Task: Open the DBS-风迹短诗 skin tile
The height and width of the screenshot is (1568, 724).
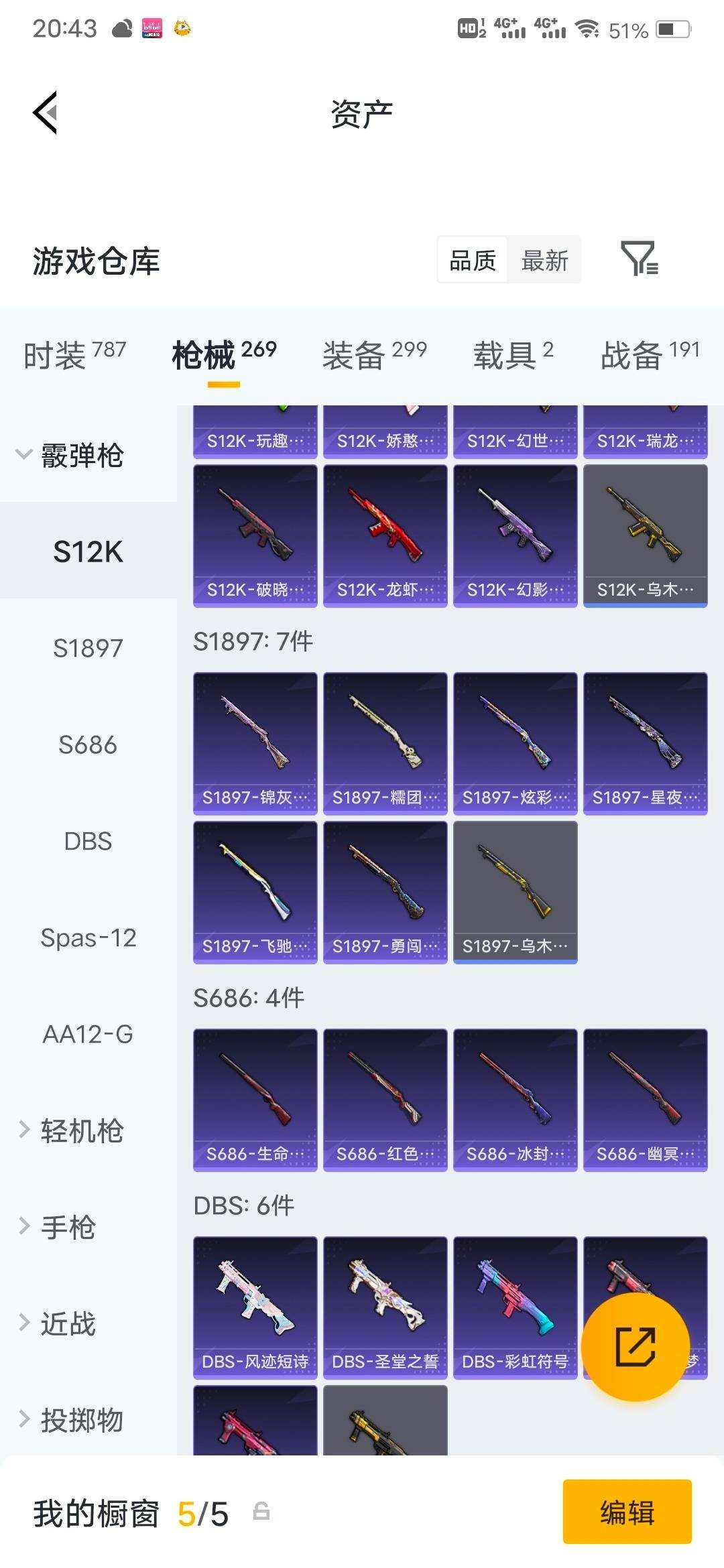Action: point(255,1307)
